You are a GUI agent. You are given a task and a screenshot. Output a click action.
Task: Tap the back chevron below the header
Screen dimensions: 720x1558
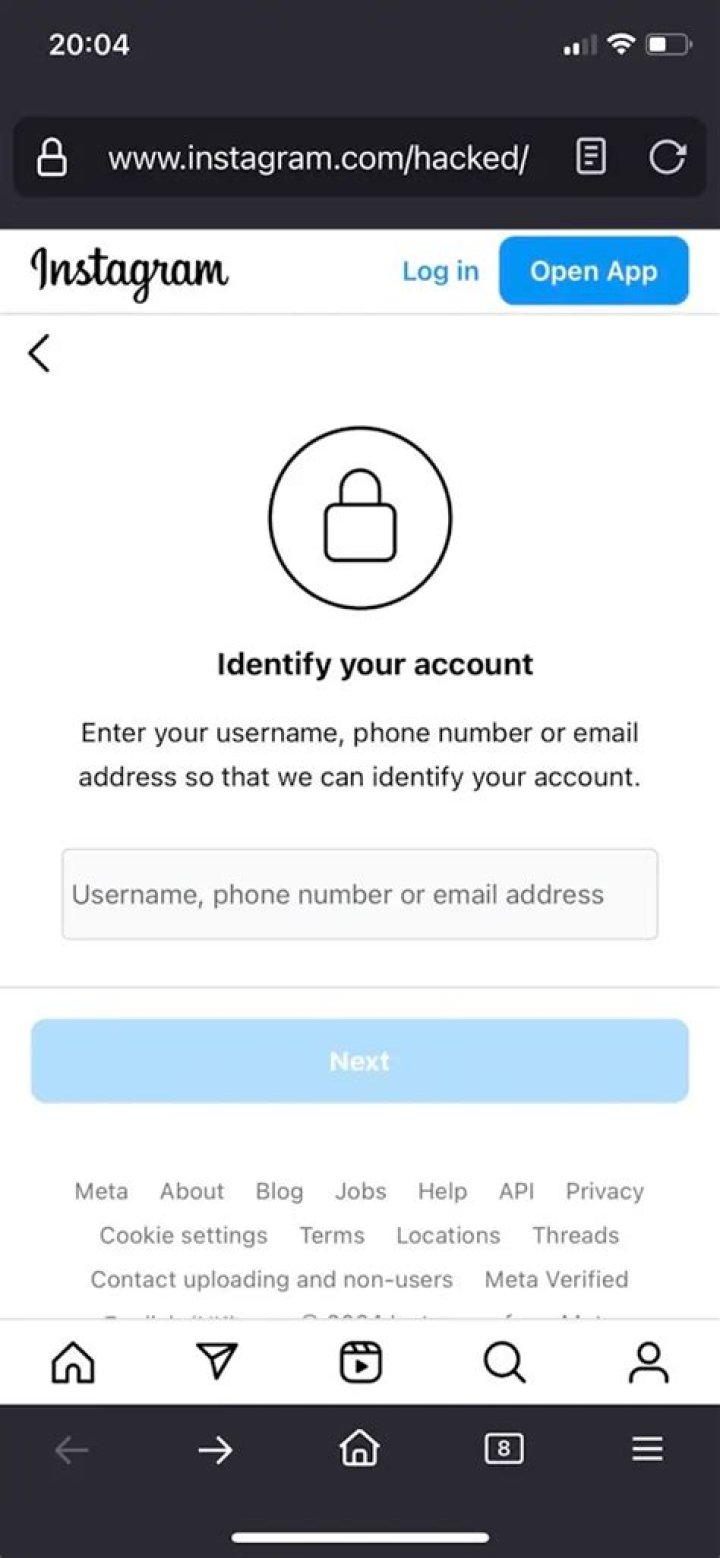(x=38, y=353)
